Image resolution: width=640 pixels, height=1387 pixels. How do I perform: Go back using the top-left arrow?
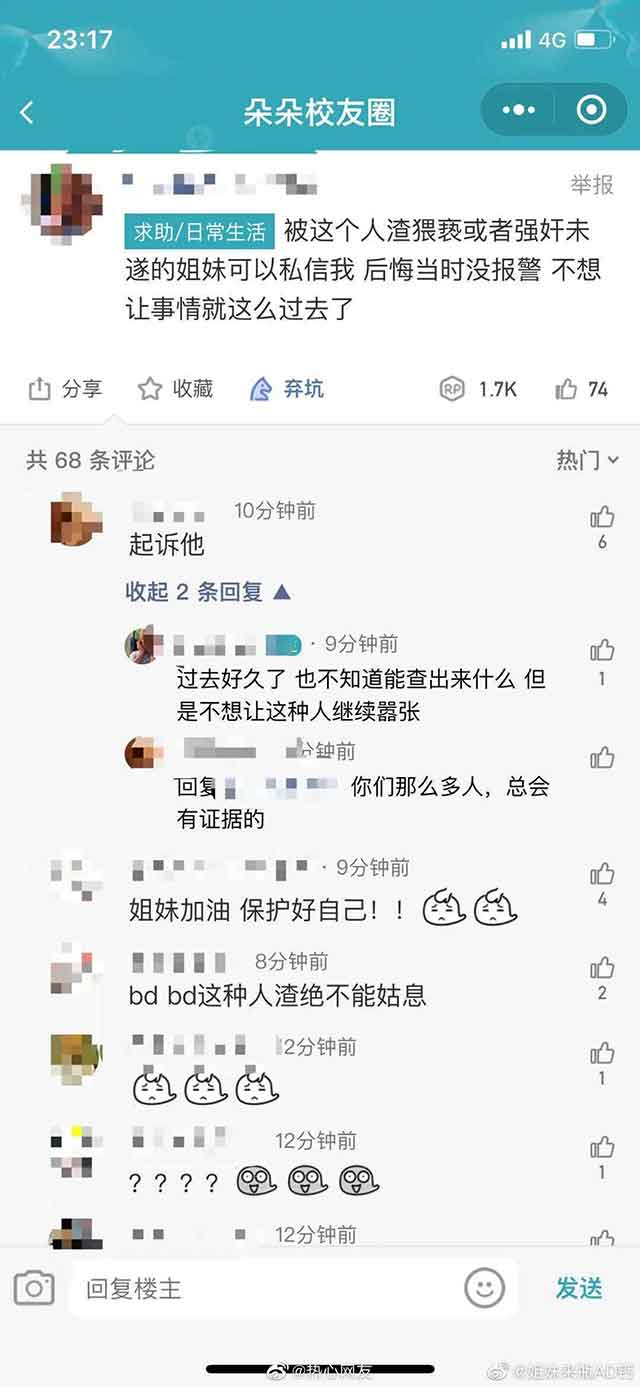click(x=27, y=112)
